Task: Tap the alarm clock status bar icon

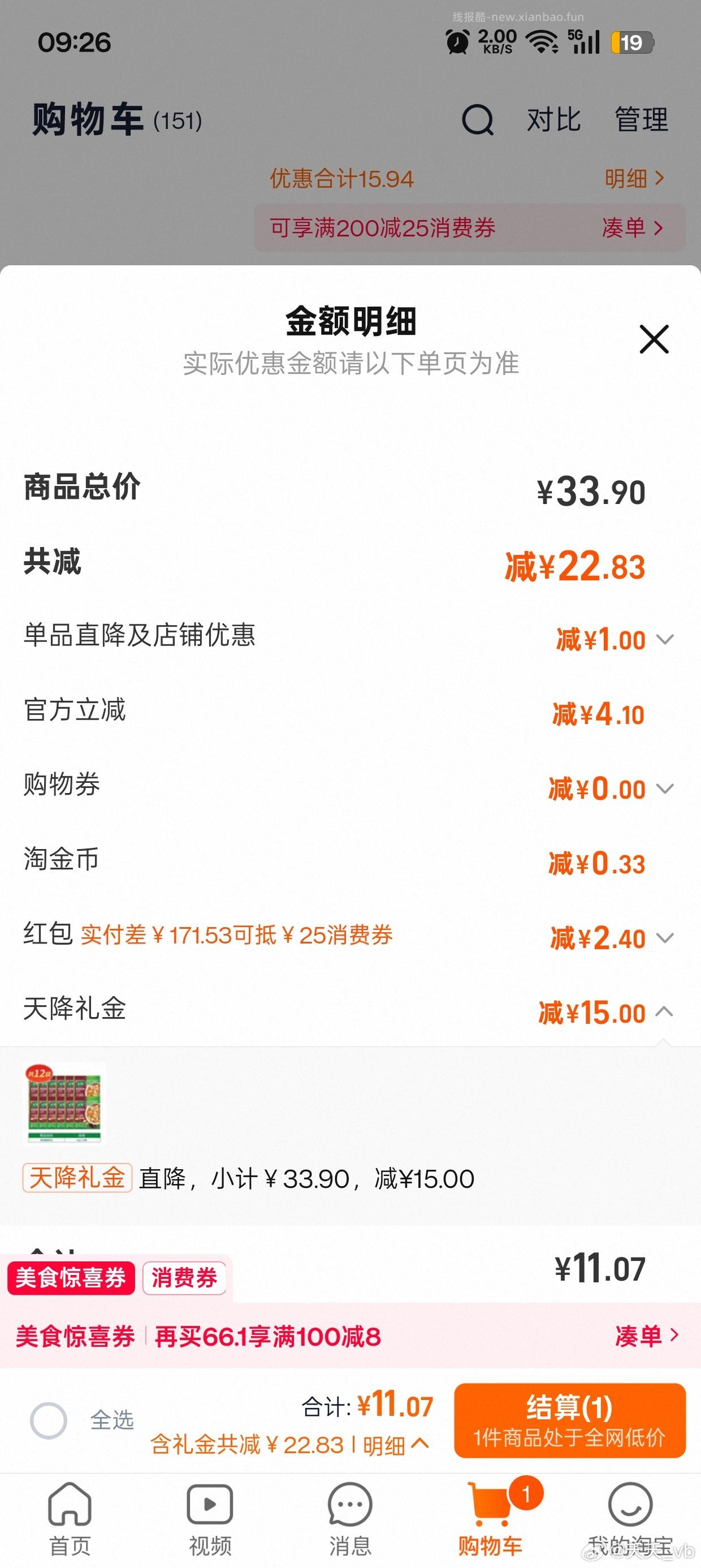Action: pos(457,41)
